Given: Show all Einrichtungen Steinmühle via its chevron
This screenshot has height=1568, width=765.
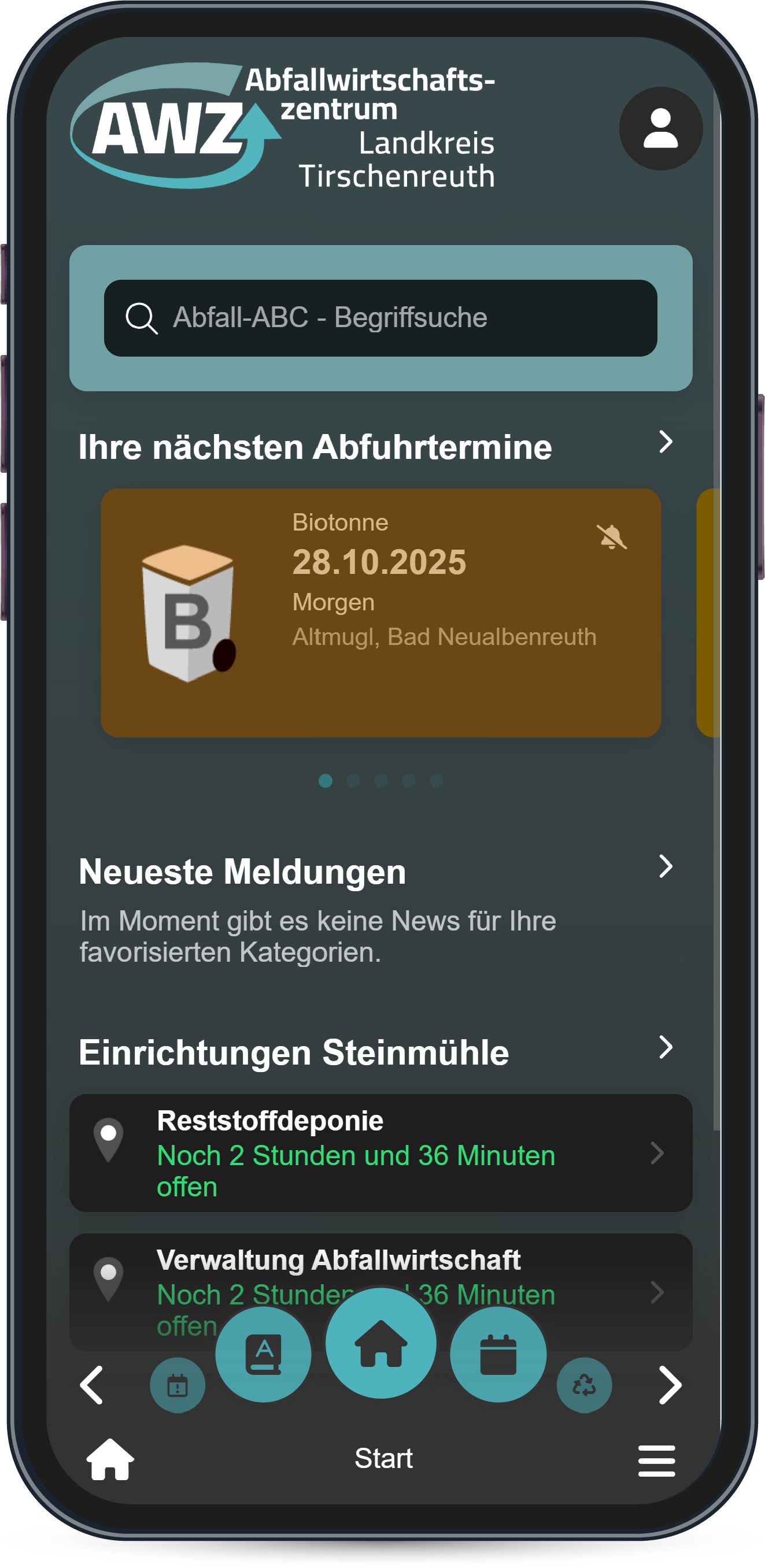Looking at the screenshot, I should [x=666, y=1048].
